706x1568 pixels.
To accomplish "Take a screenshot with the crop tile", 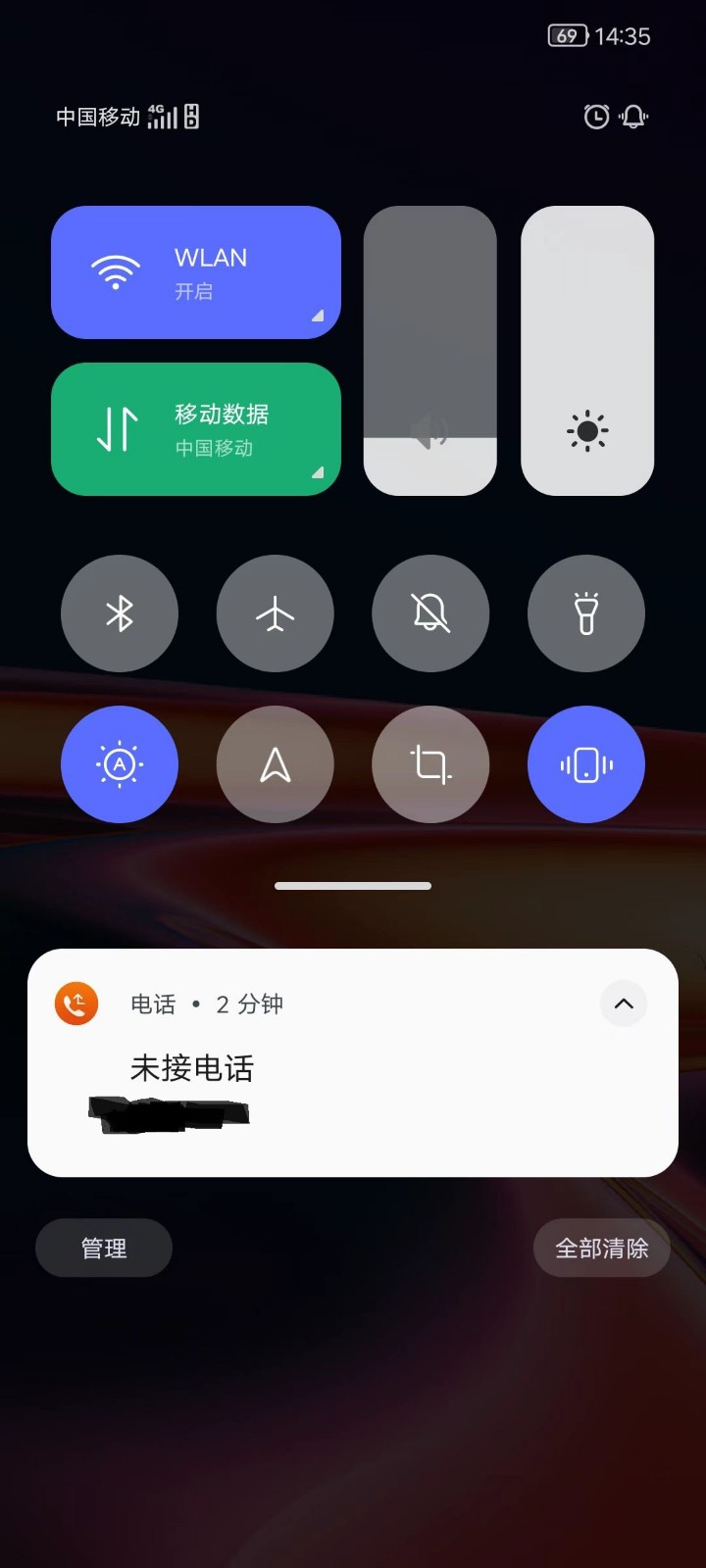I will (x=430, y=764).
